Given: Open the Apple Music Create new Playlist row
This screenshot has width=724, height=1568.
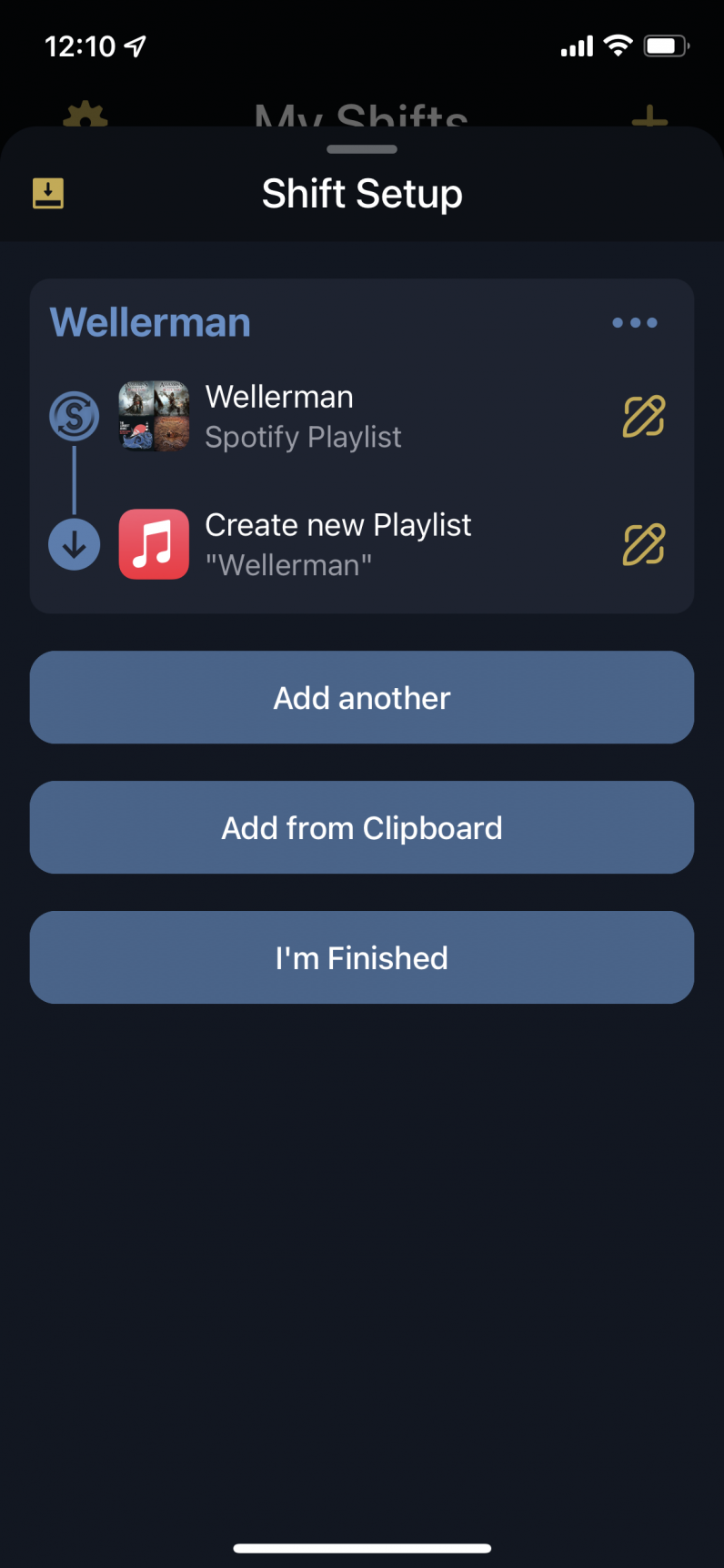Looking at the screenshot, I should (x=362, y=544).
